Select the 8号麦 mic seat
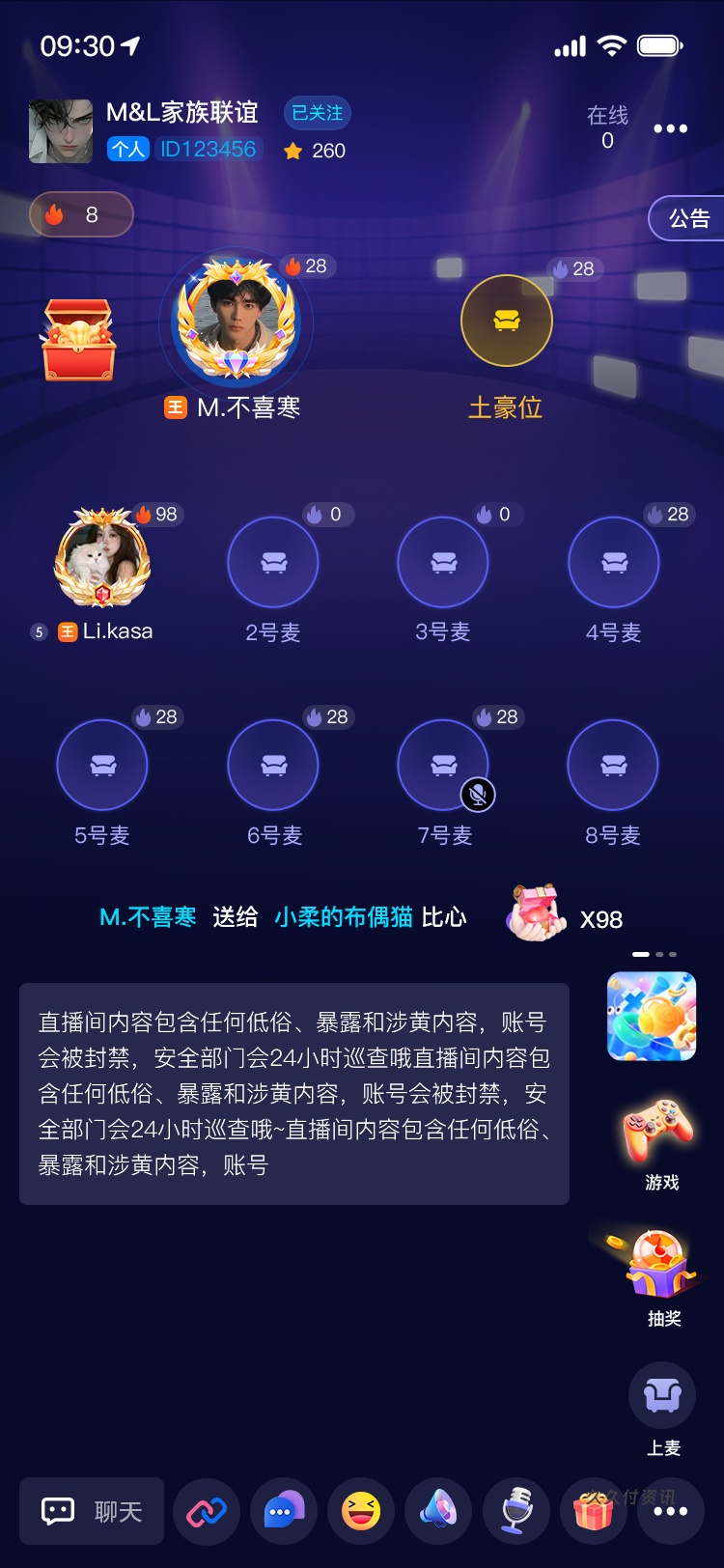Viewport: 724px width, 1568px height. (613, 765)
